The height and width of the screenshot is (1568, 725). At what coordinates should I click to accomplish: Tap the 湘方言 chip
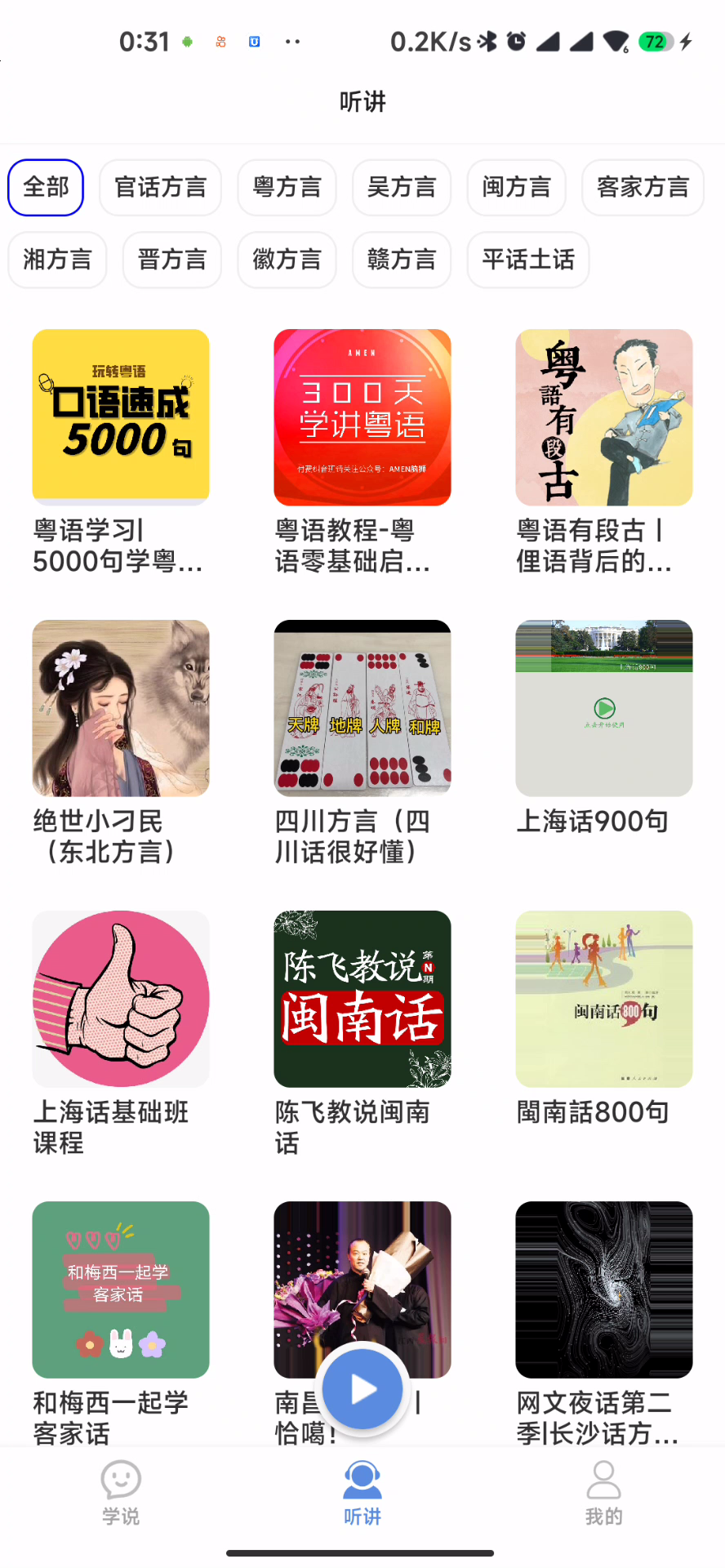57,260
